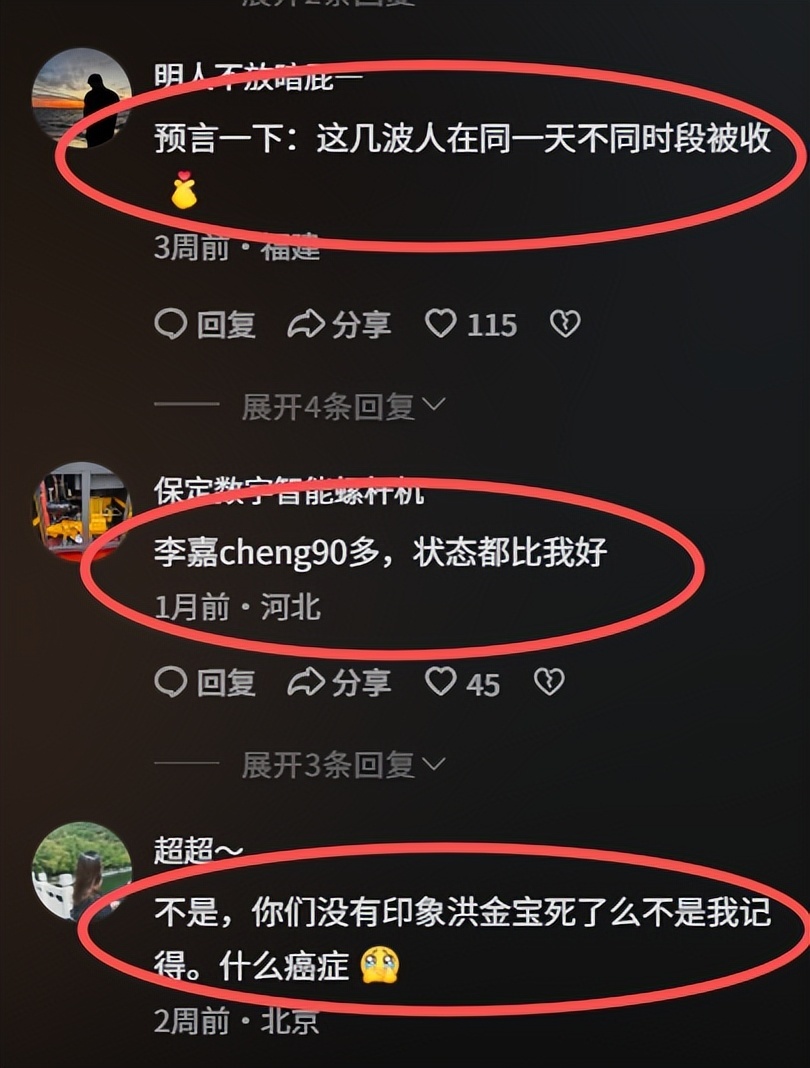
Task: Open the profile avatar of 超超~
Action: coord(82,871)
